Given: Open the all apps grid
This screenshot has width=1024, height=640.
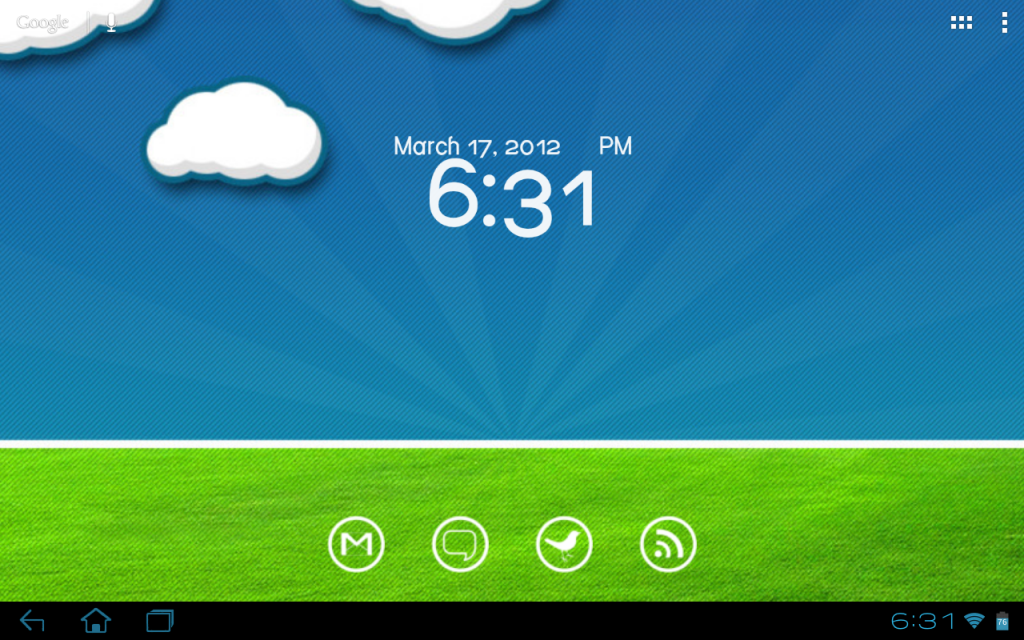Looking at the screenshot, I should pyautogui.click(x=961, y=22).
